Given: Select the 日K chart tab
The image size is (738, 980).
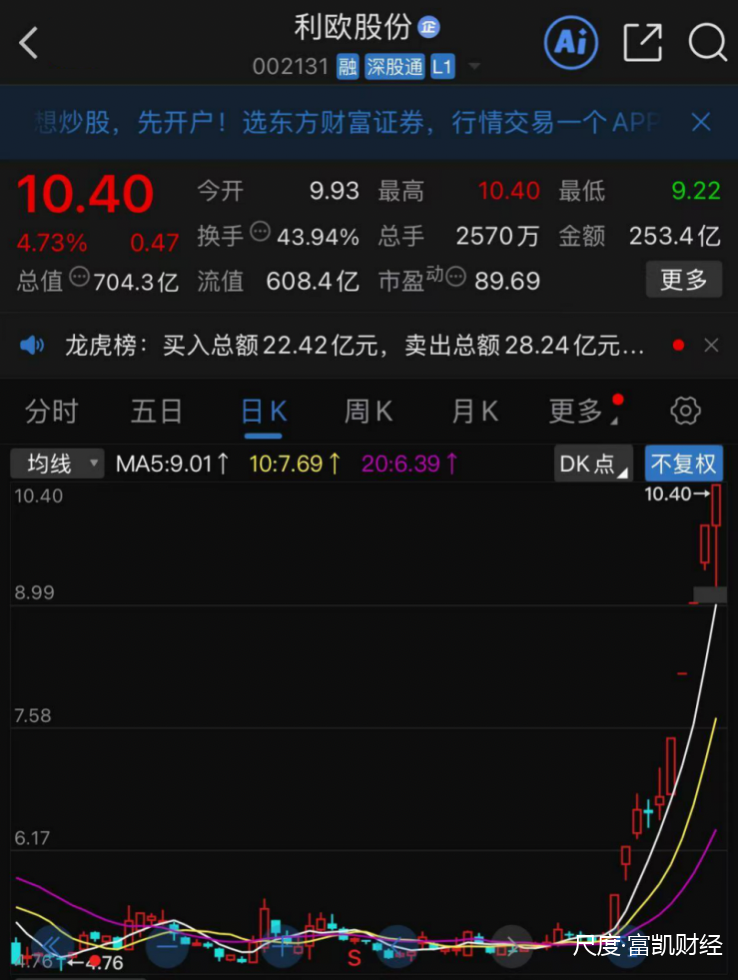Looking at the screenshot, I should click(264, 411).
